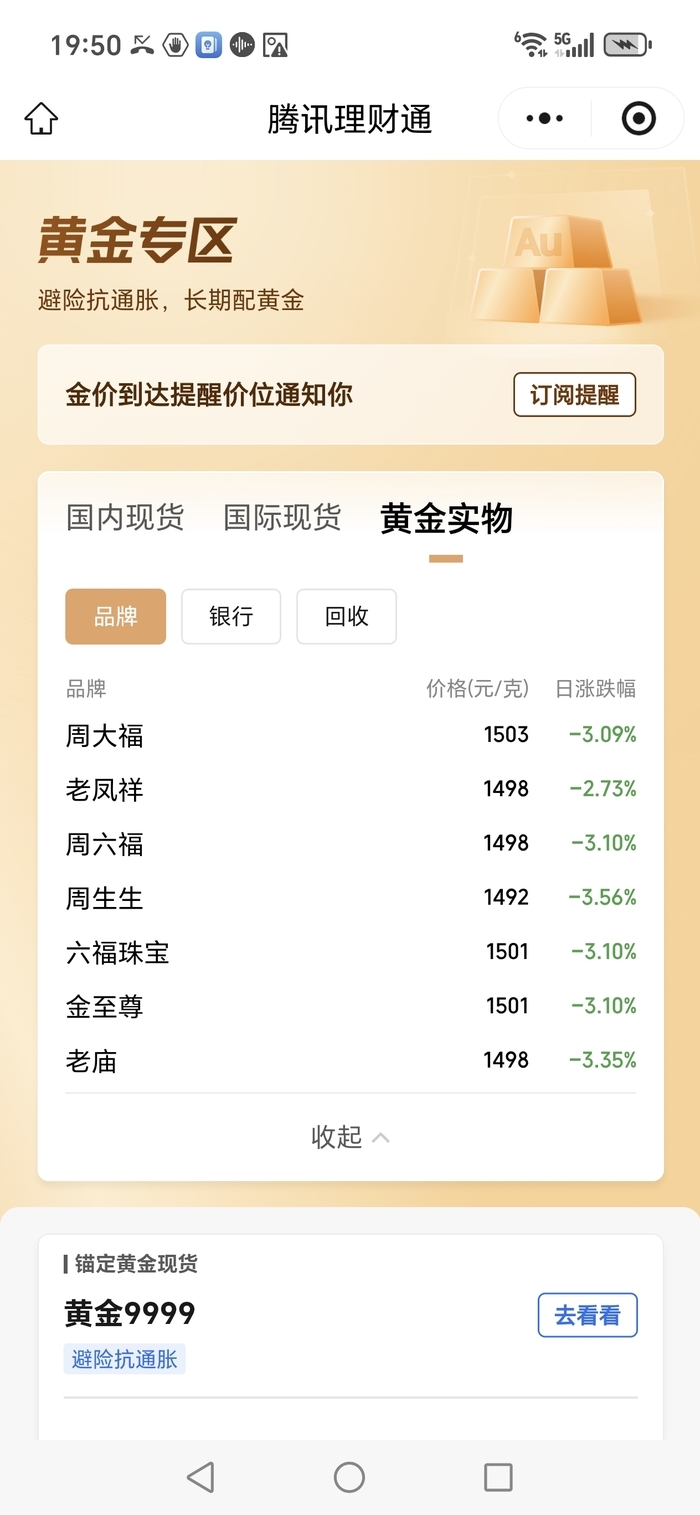Open the three-dot more menu

[x=544, y=119]
